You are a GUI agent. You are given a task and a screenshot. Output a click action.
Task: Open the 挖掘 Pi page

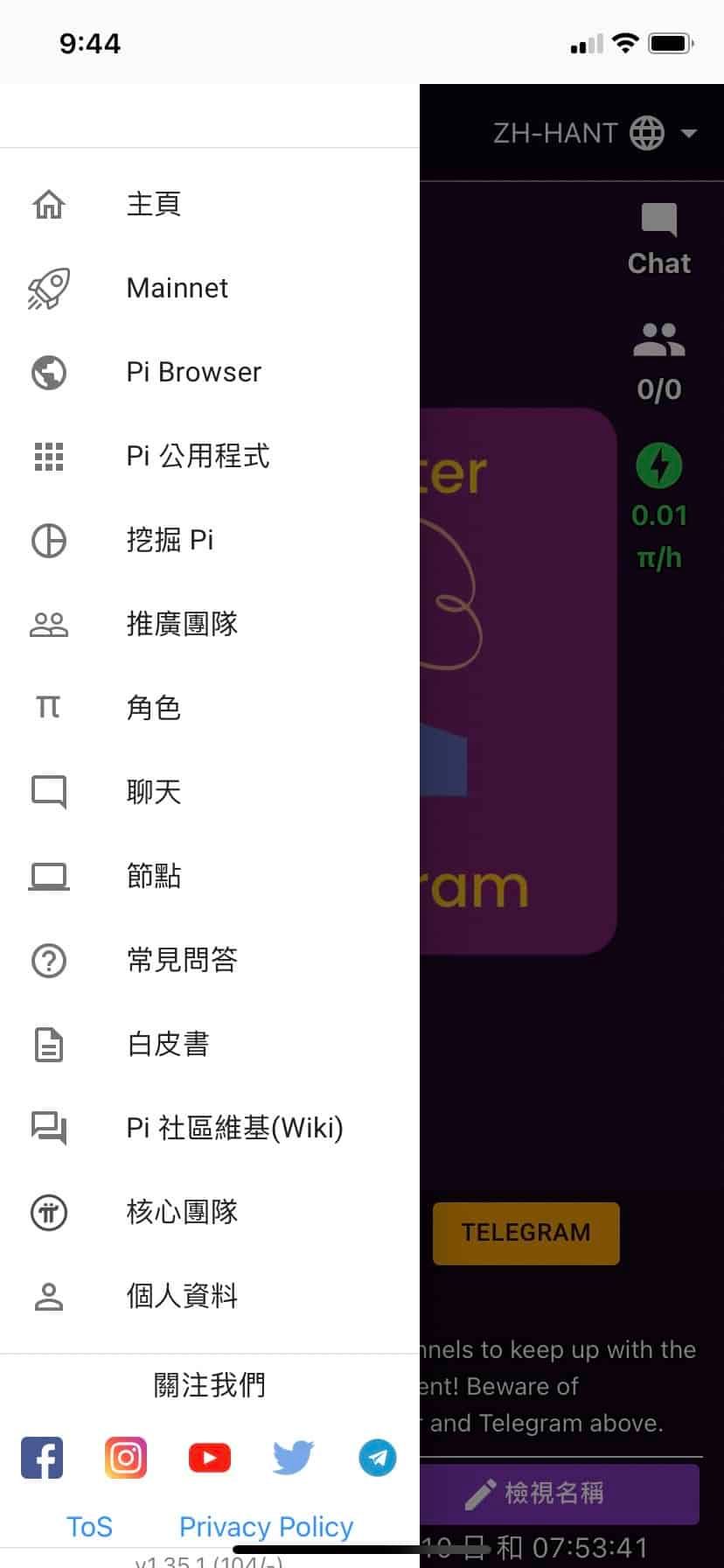pyautogui.click(x=170, y=540)
